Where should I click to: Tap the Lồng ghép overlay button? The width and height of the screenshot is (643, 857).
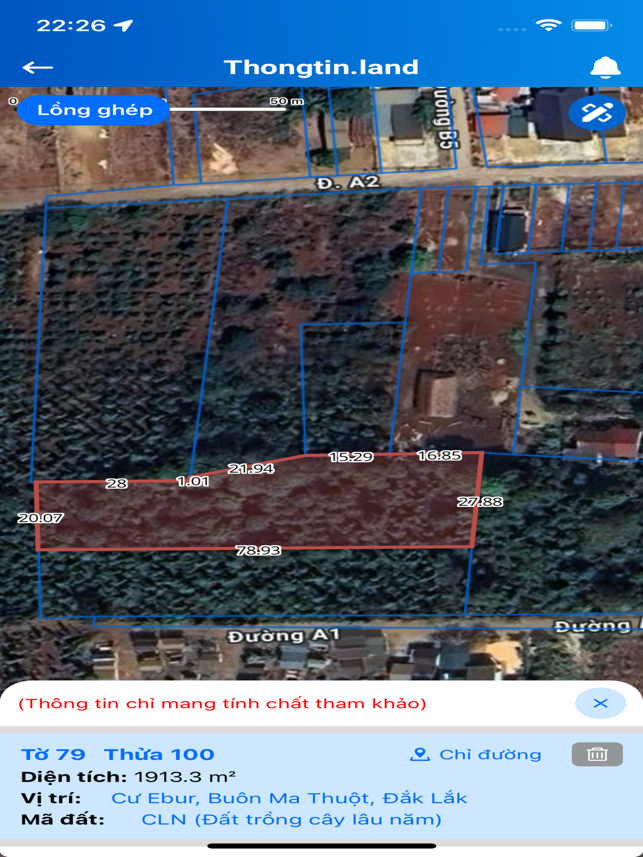pos(94,110)
